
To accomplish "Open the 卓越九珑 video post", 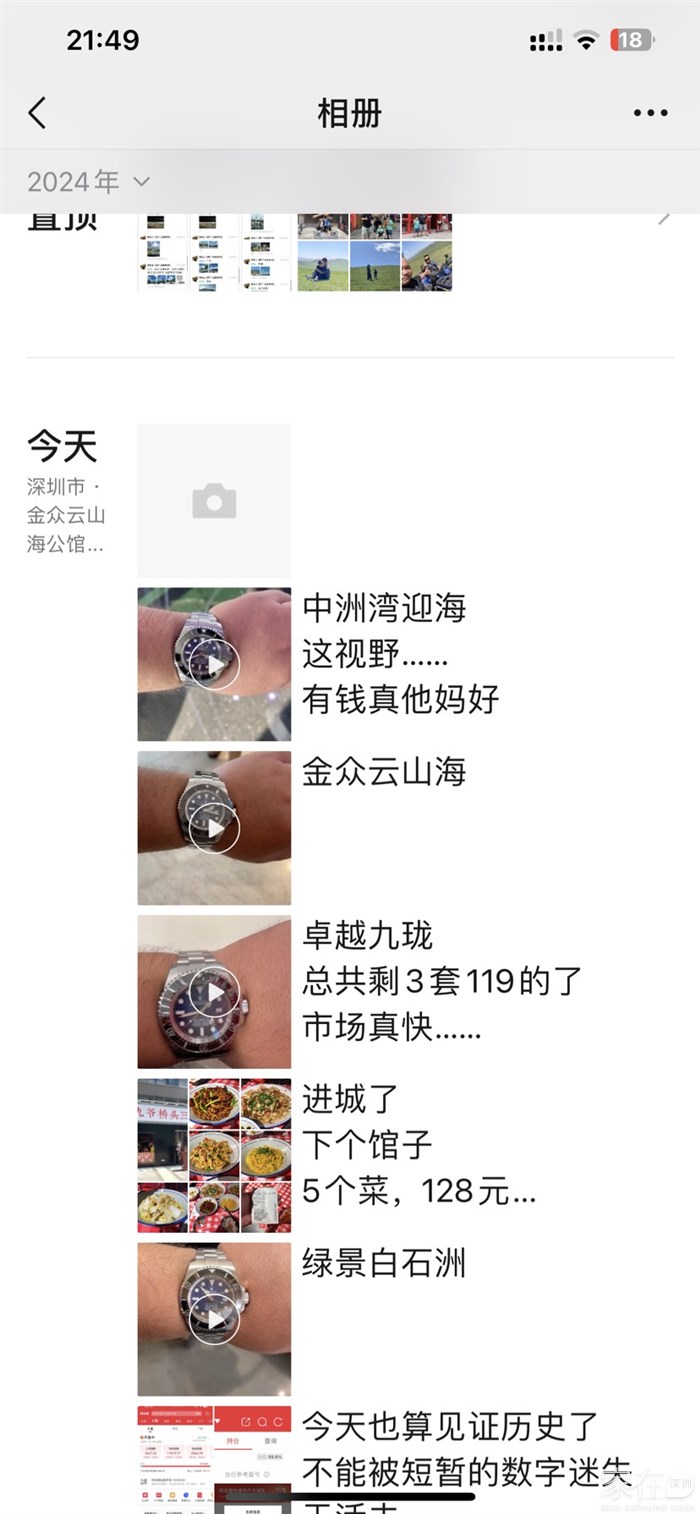I will [214, 992].
